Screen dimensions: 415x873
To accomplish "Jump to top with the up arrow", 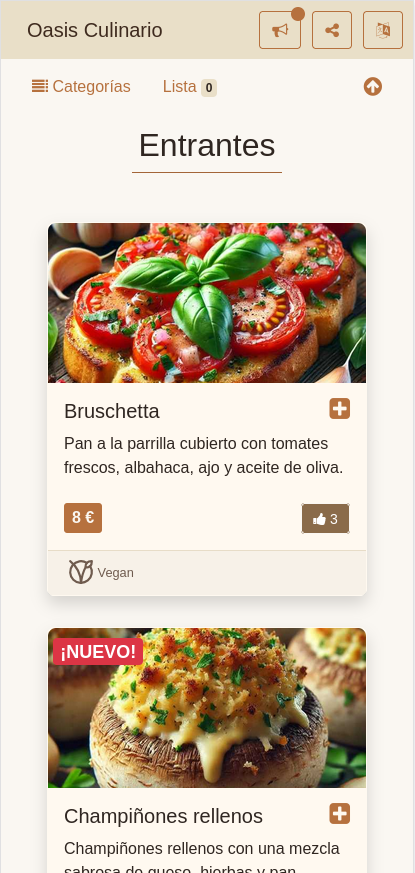I will click(373, 87).
